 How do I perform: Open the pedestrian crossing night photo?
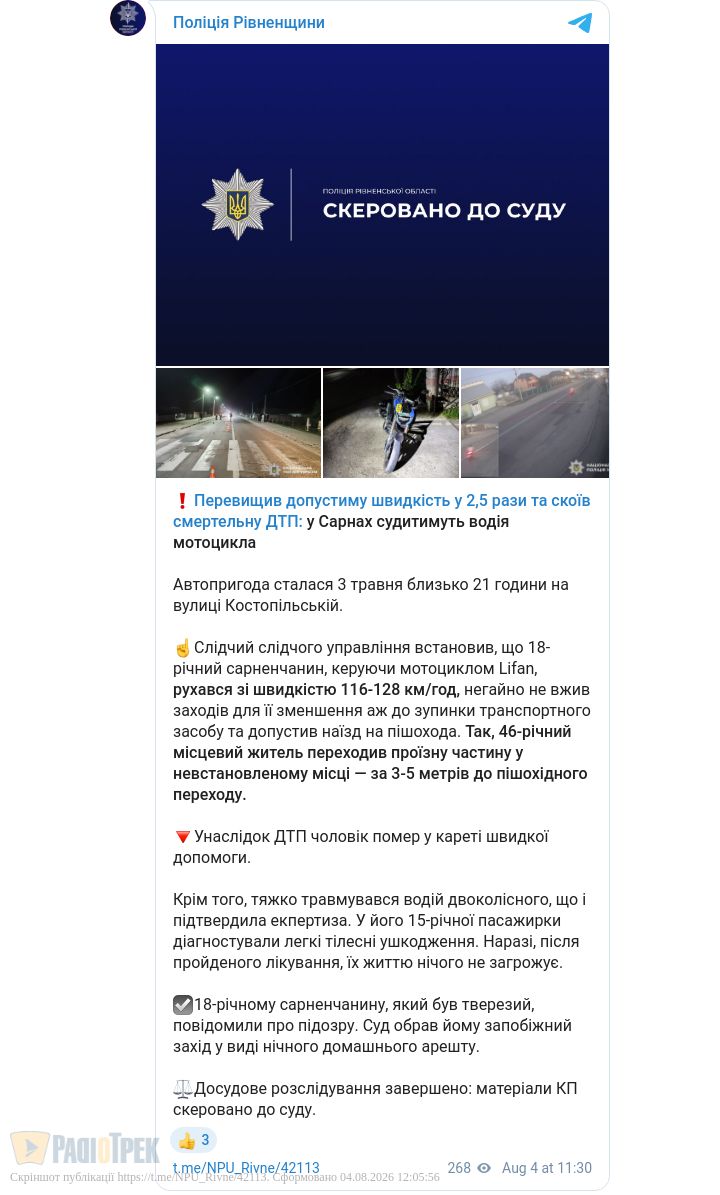(238, 423)
